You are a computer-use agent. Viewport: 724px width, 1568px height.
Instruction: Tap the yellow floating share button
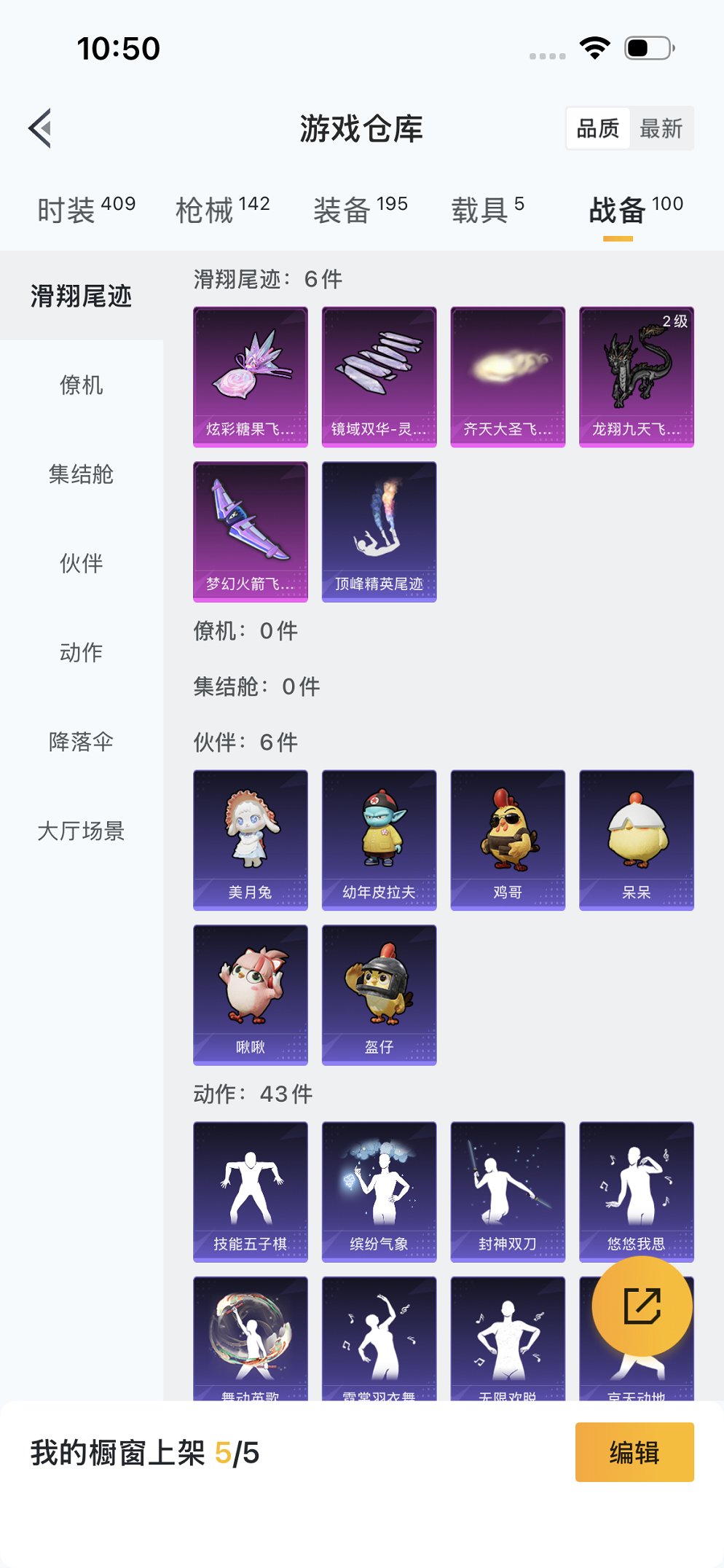click(x=642, y=1306)
